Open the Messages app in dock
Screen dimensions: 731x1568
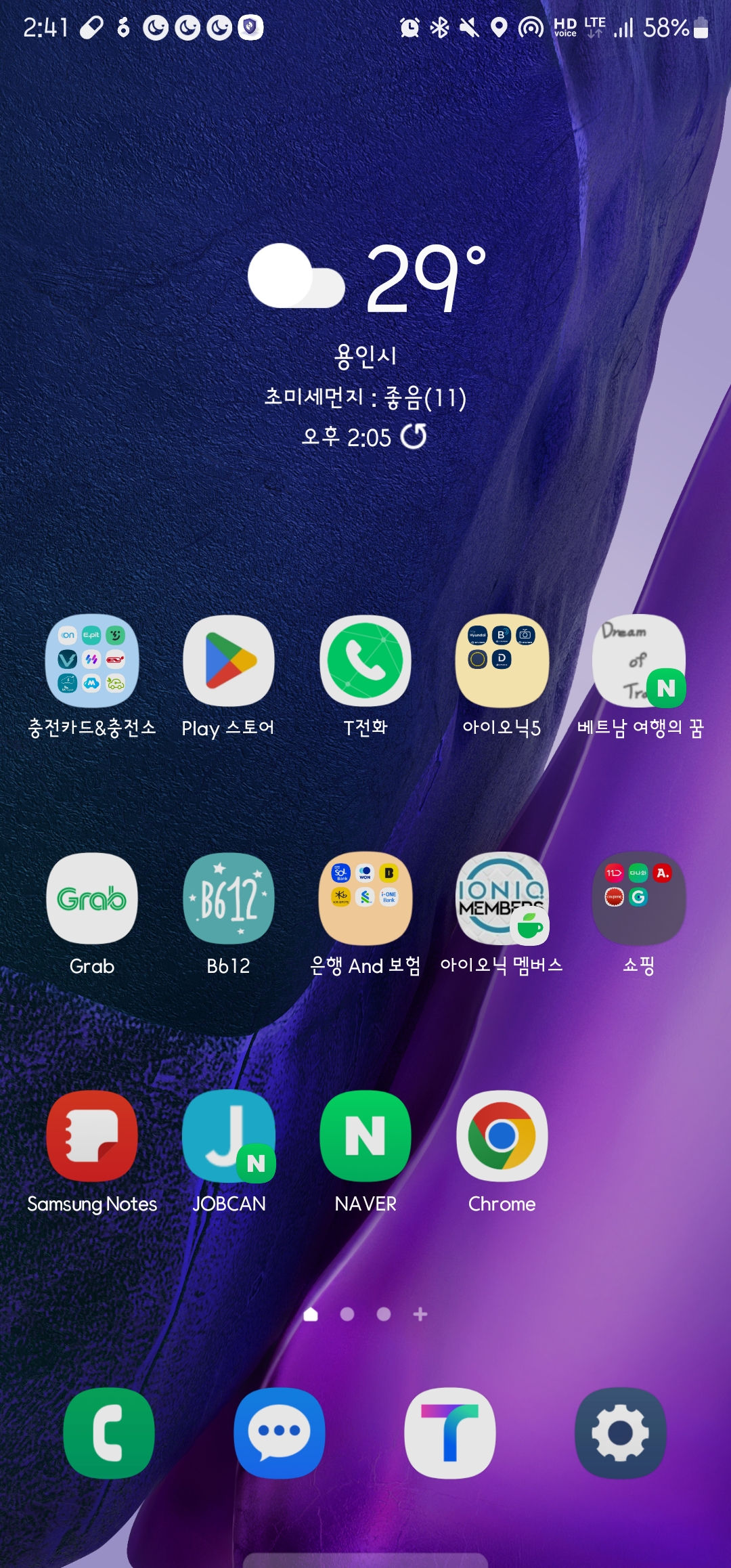(x=280, y=1433)
